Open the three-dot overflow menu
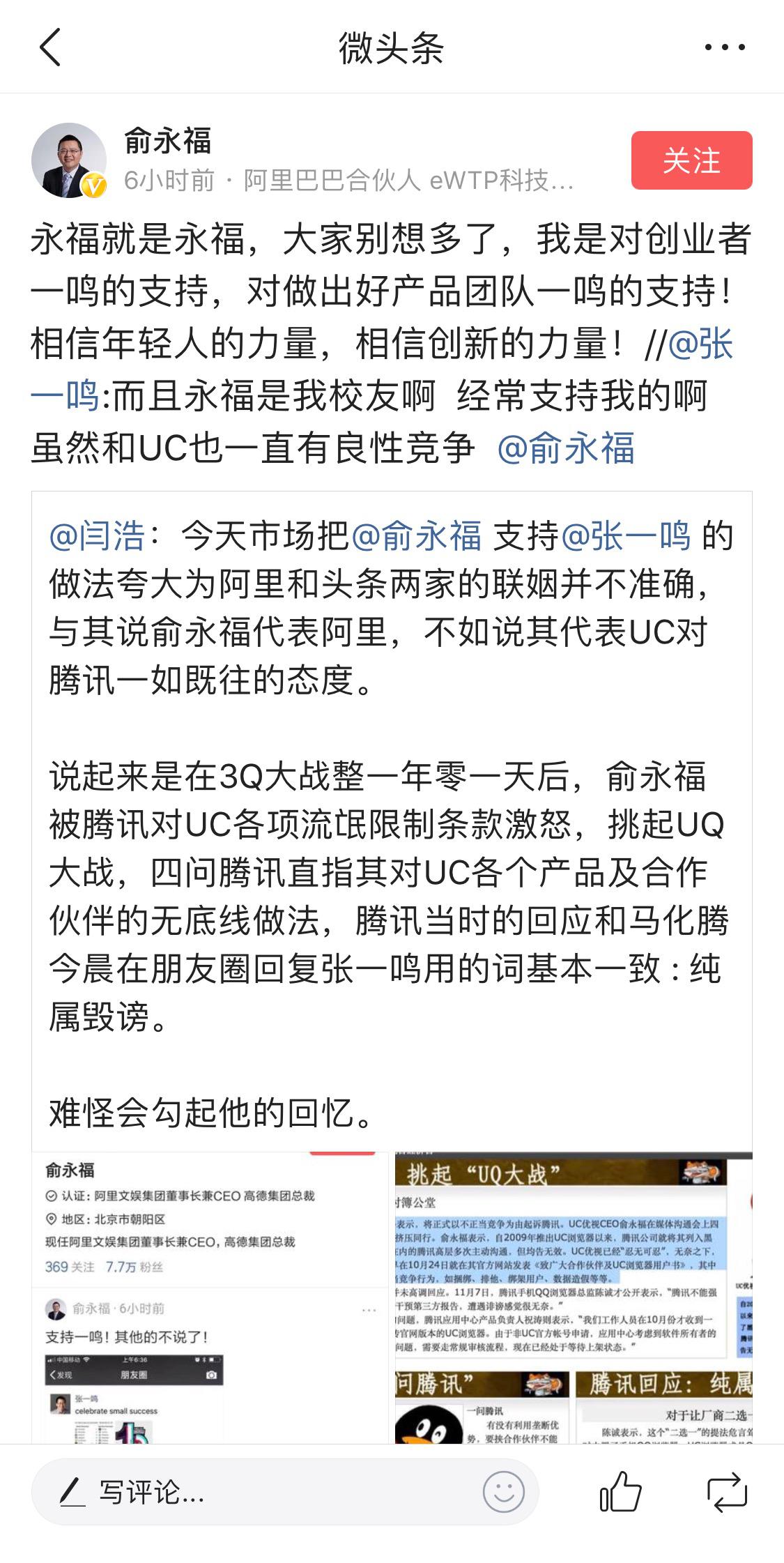This screenshot has height=1563, width=784. click(x=724, y=47)
